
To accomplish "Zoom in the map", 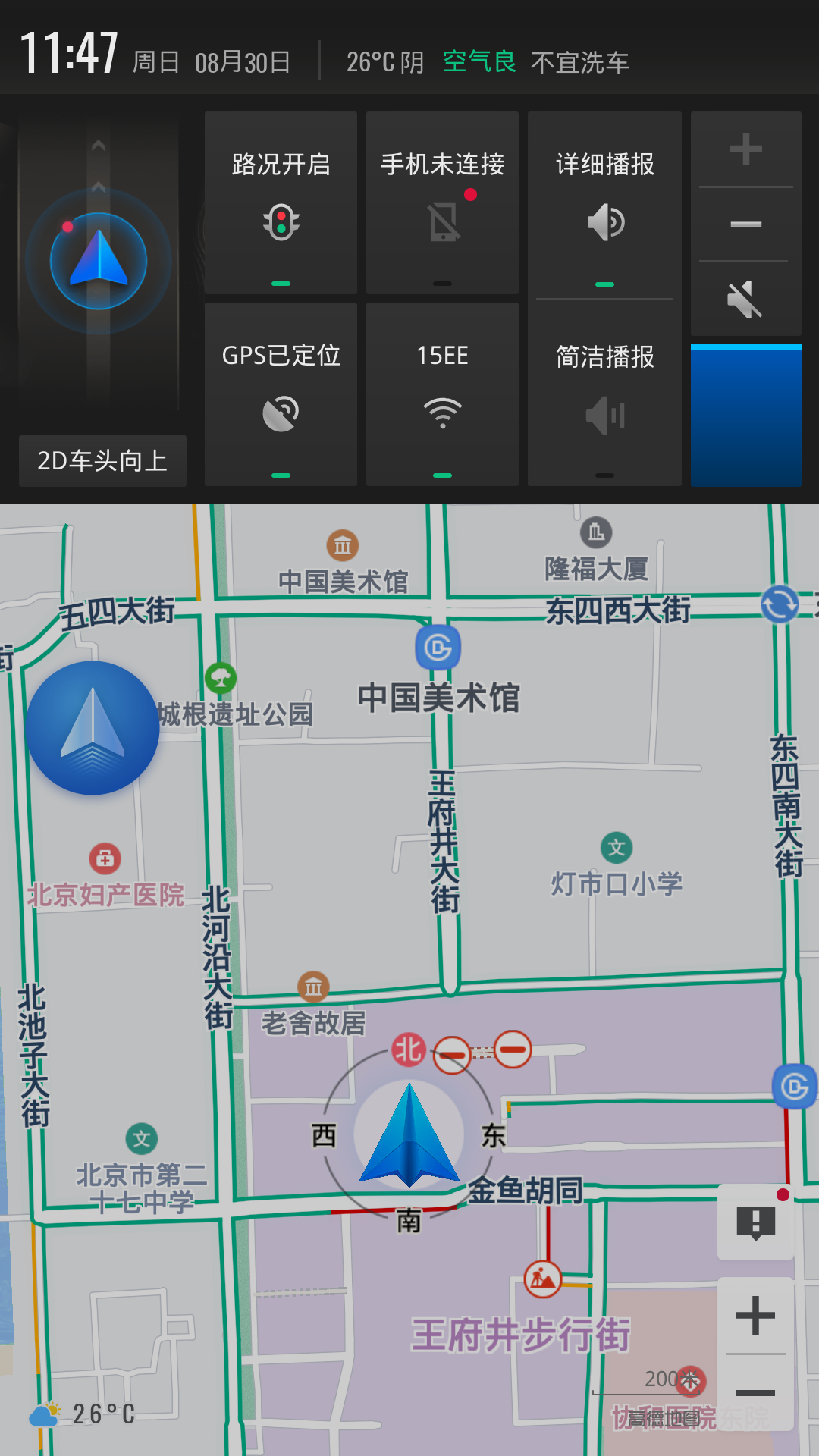I will (755, 1316).
